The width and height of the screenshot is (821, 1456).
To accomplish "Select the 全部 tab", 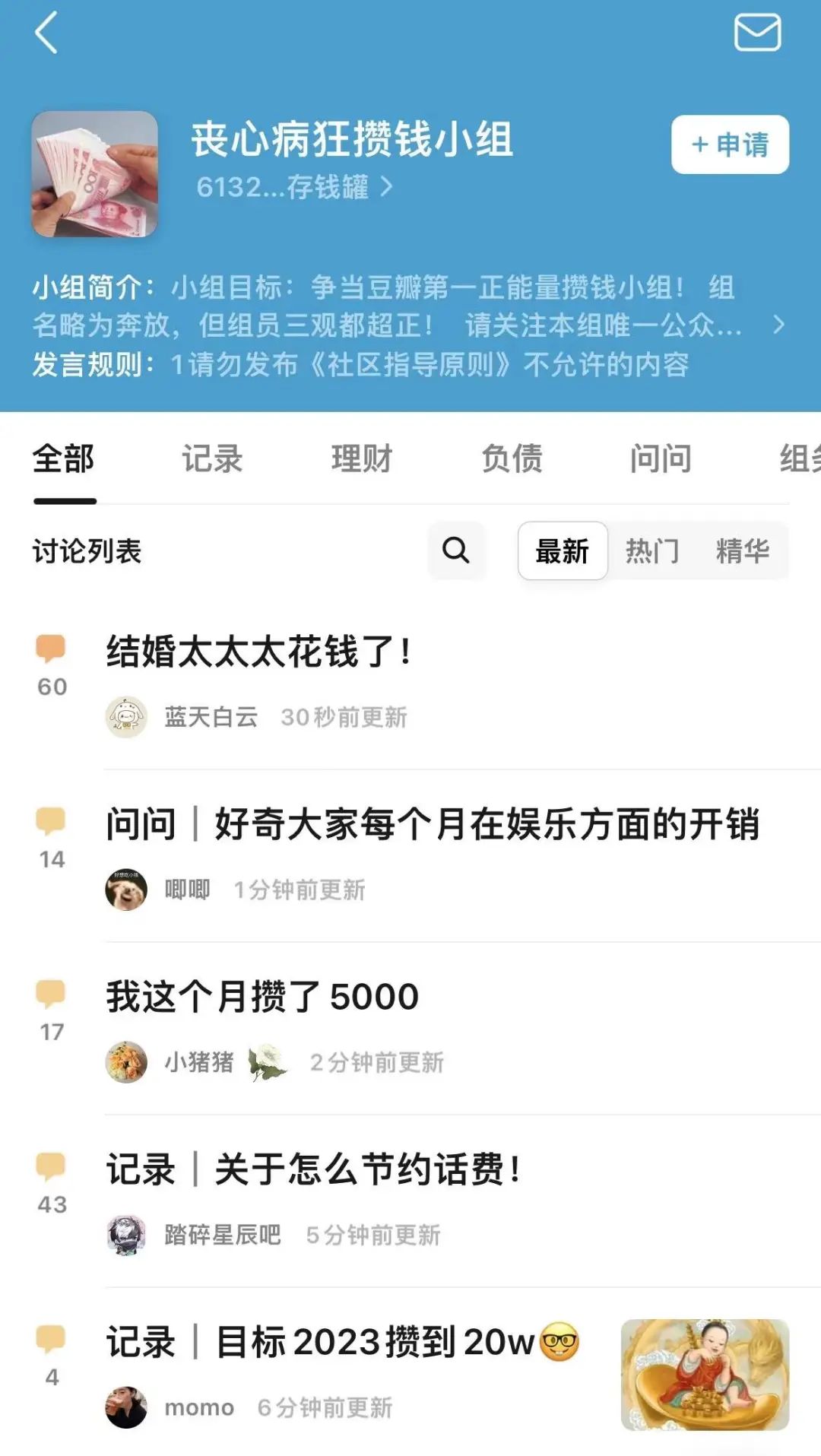I will coord(64,459).
